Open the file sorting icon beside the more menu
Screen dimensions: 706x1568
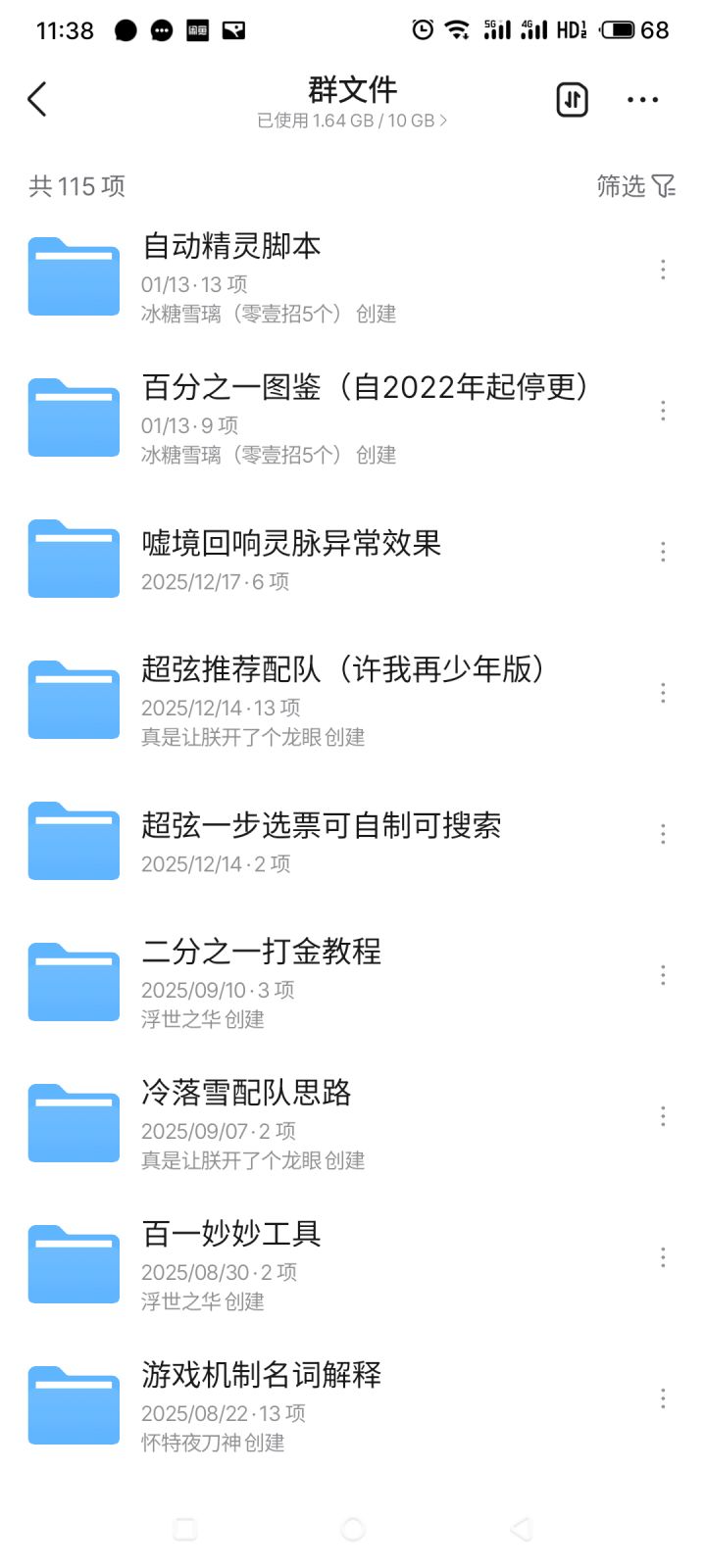point(571,99)
